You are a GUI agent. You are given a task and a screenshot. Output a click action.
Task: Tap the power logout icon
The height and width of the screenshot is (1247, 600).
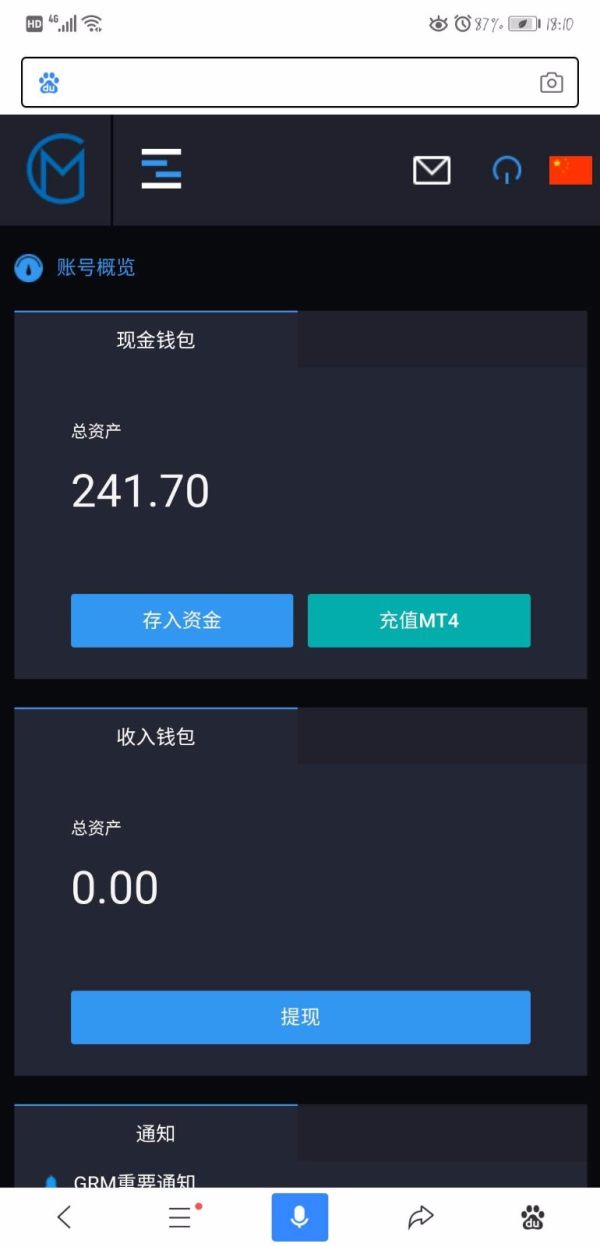pos(507,170)
